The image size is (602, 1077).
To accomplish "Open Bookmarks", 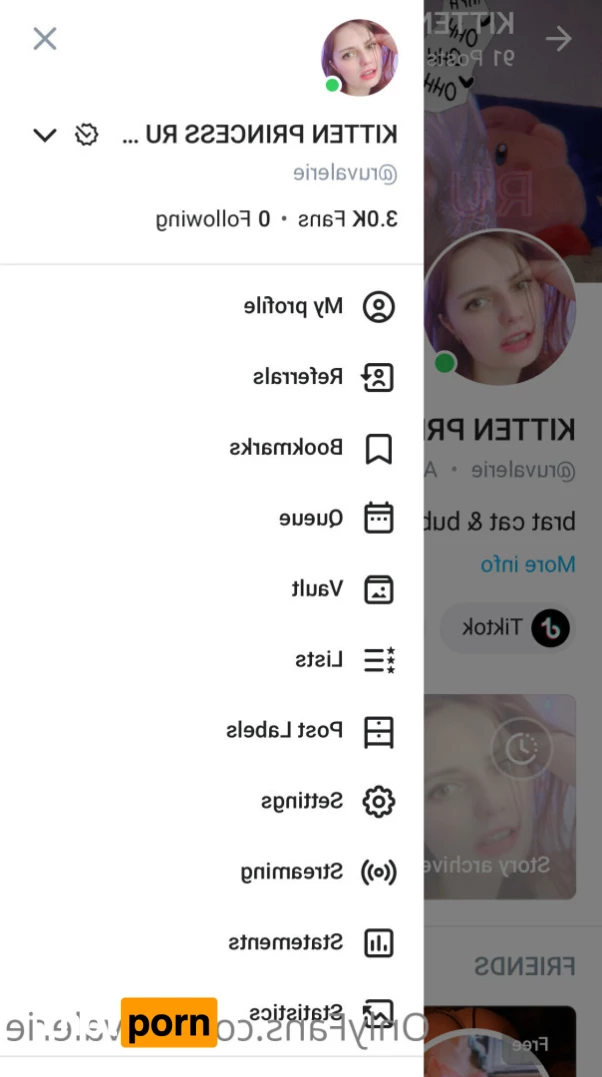I will 312,447.
